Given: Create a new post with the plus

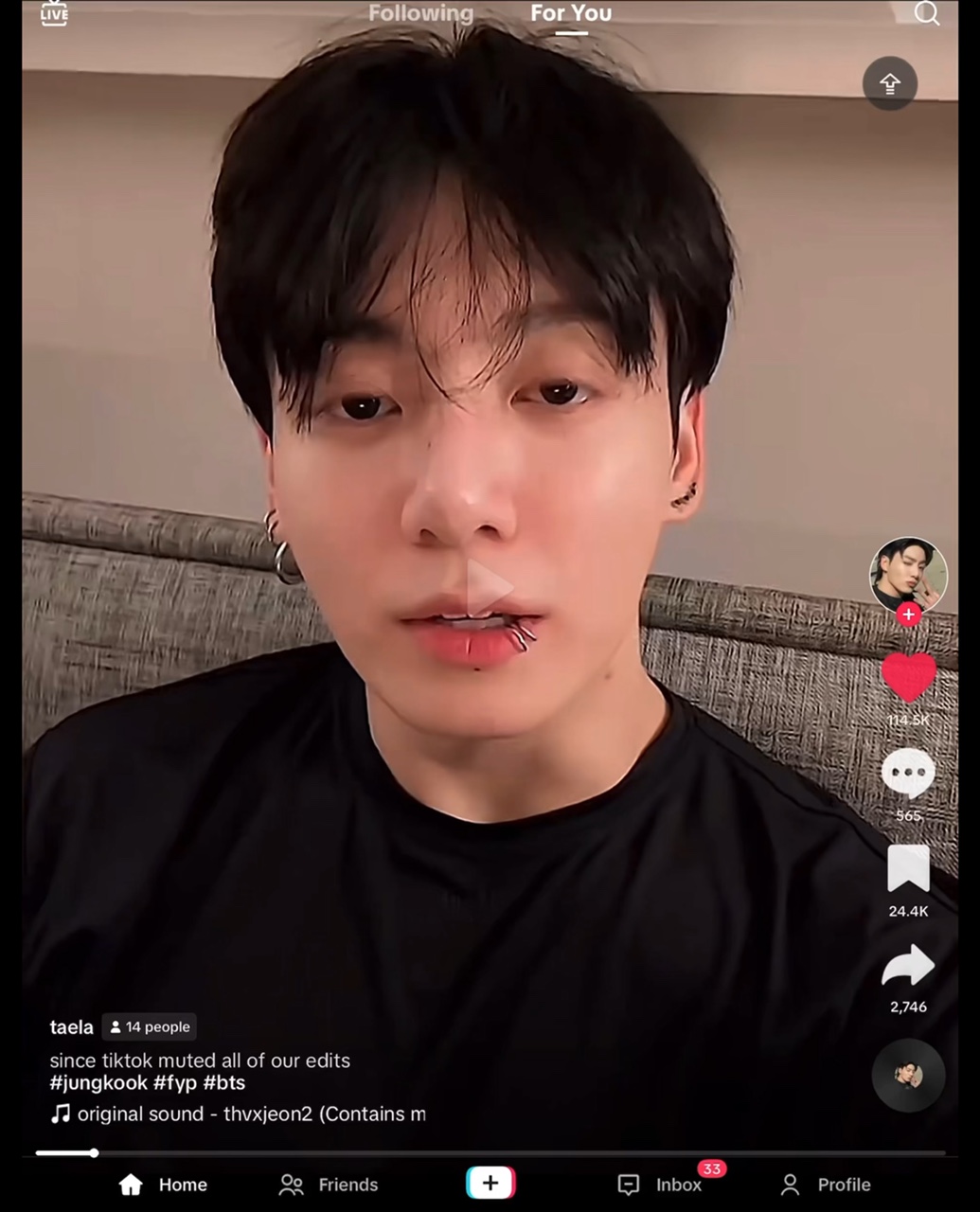Looking at the screenshot, I should 490,1183.
